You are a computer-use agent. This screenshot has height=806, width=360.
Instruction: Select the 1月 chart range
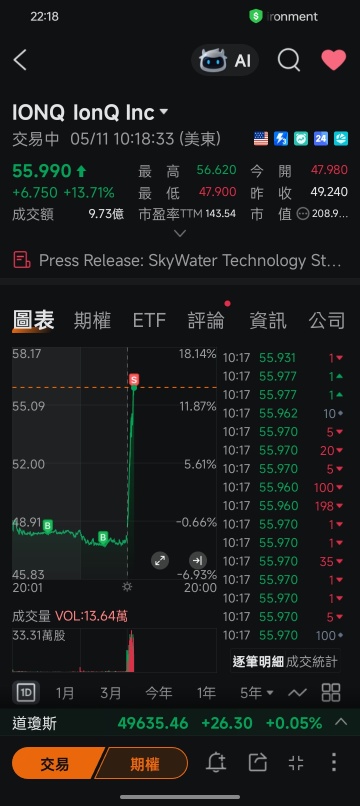point(65,693)
